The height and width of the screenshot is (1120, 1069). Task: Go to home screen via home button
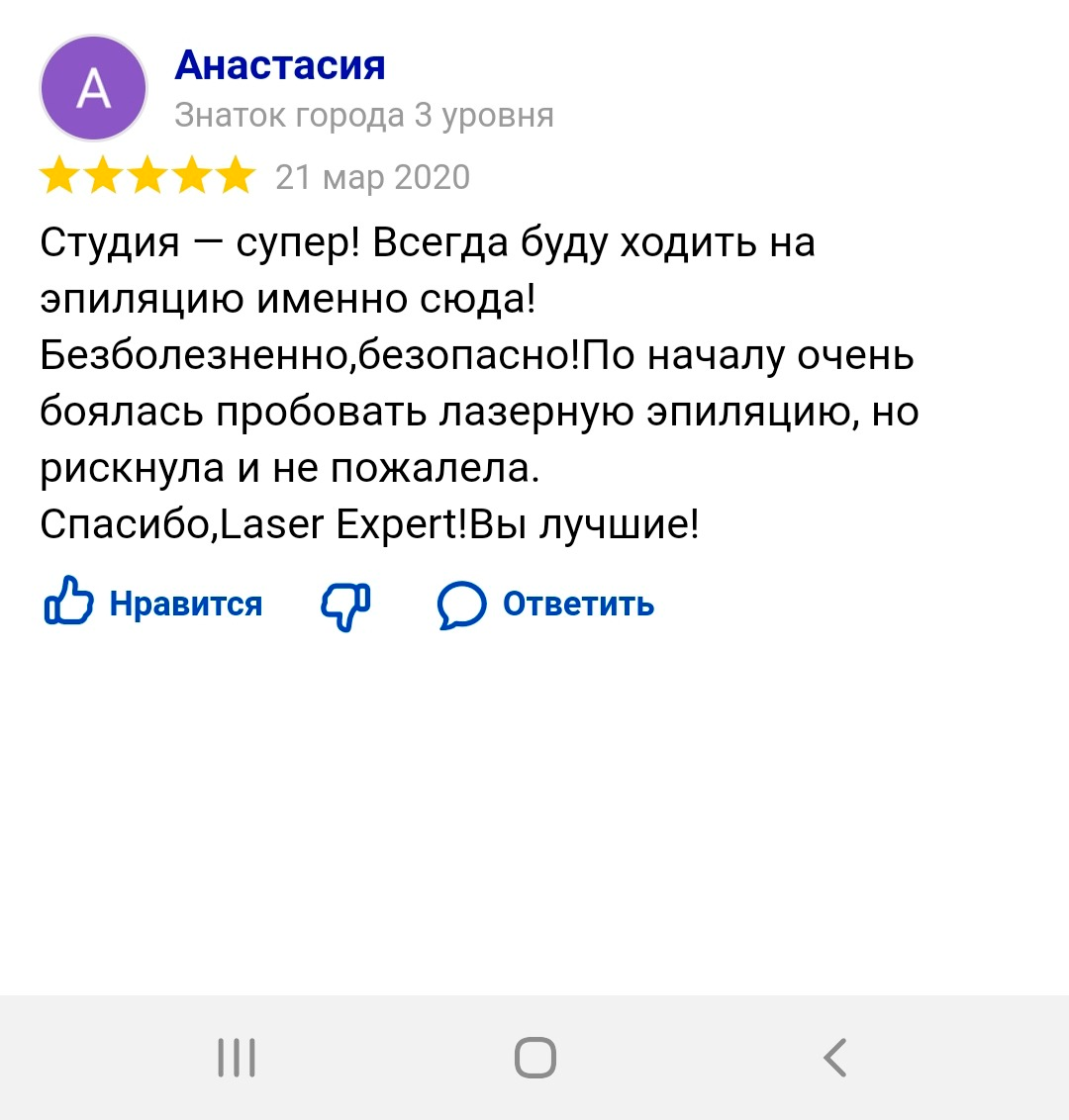534,1058
